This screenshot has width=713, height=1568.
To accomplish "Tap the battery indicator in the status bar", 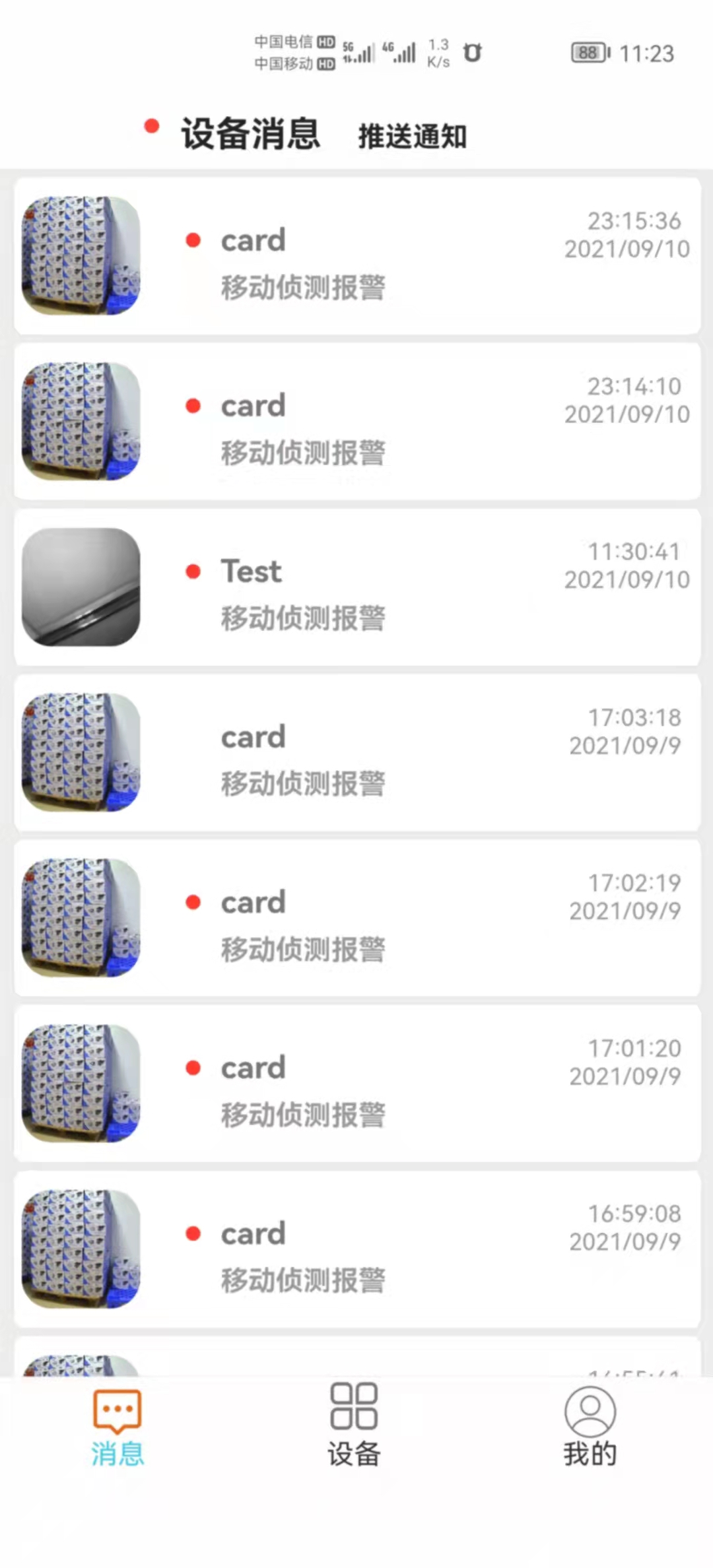I will (x=588, y=53).
